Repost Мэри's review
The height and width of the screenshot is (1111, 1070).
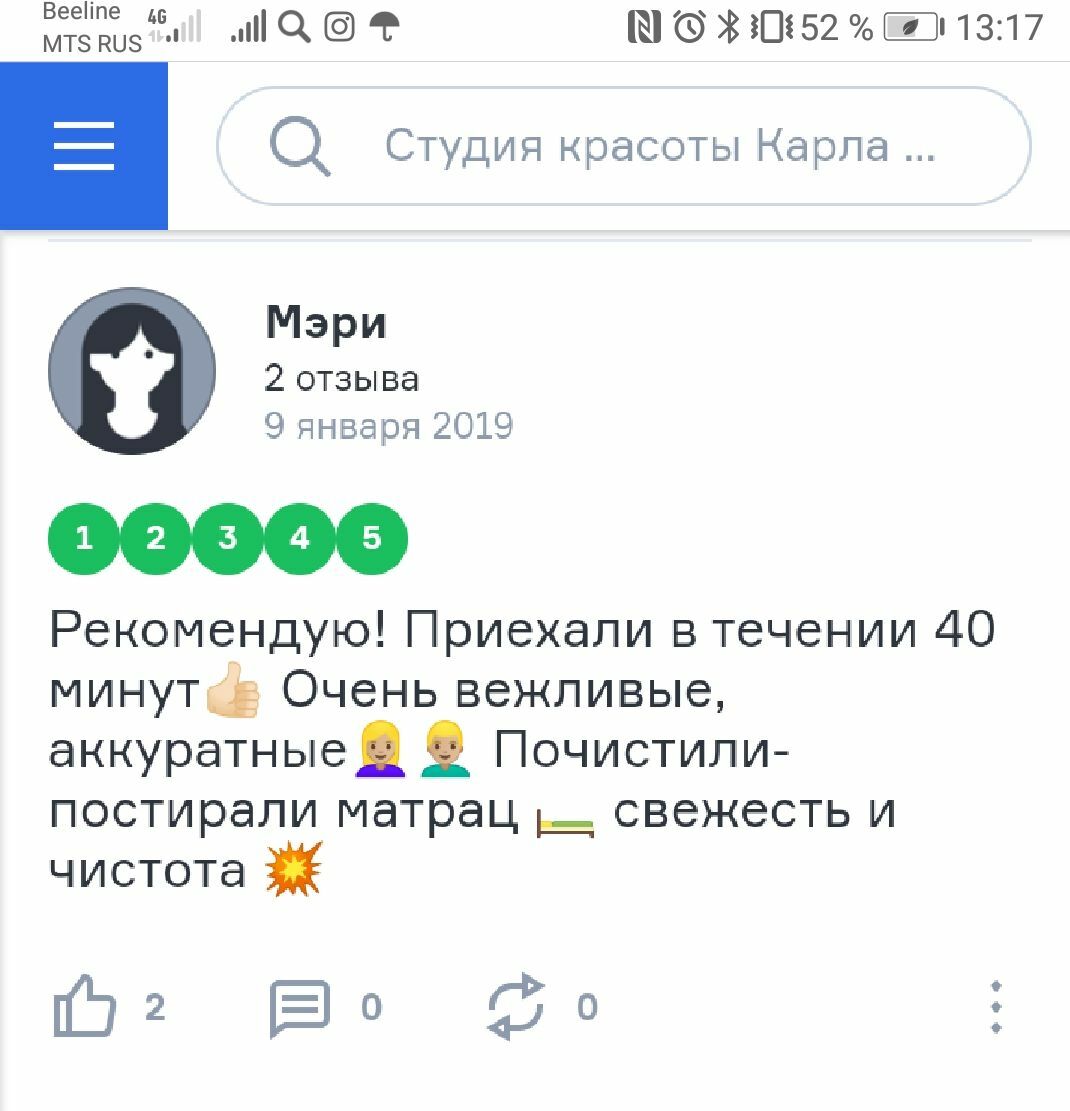[x=515, y=1006]
